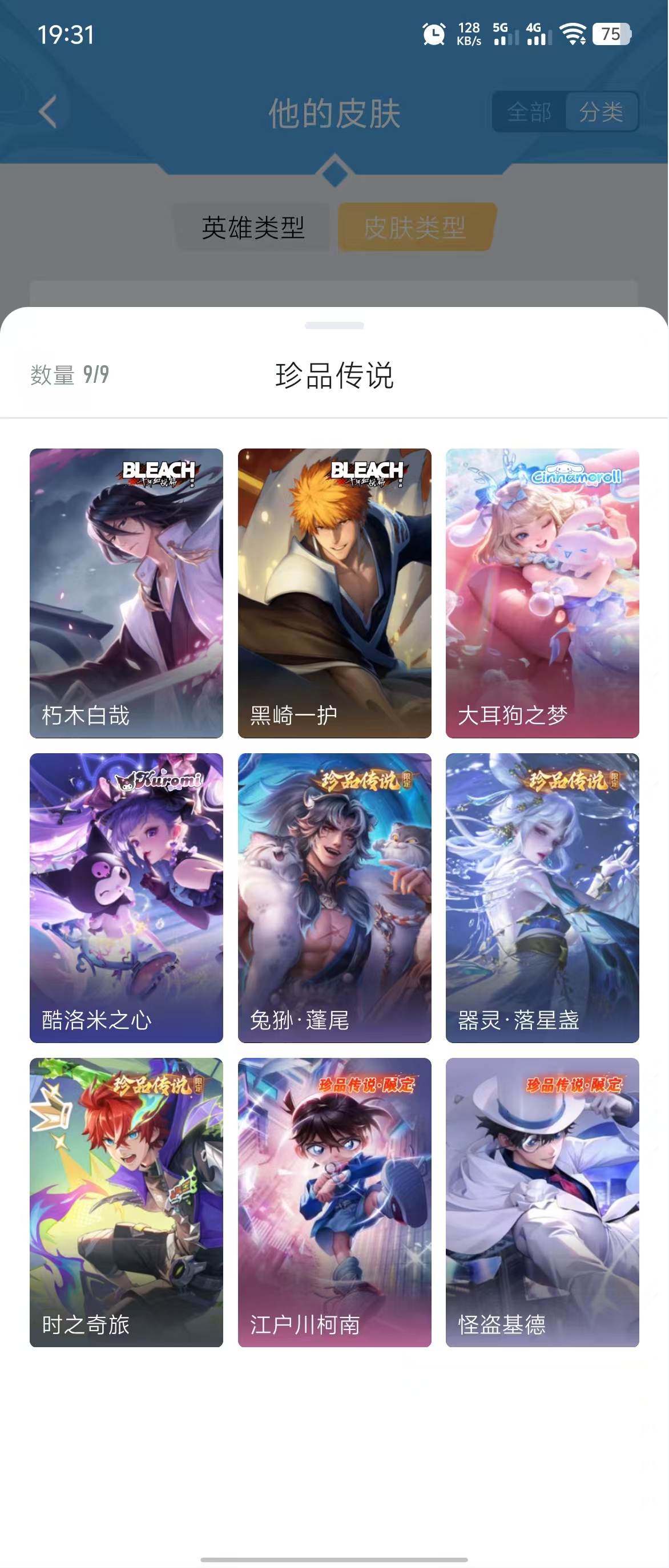Screen dimensions: 669x1568
Task: Select the 怪盗基德 skin card
Action: [x=542, y=1202]
